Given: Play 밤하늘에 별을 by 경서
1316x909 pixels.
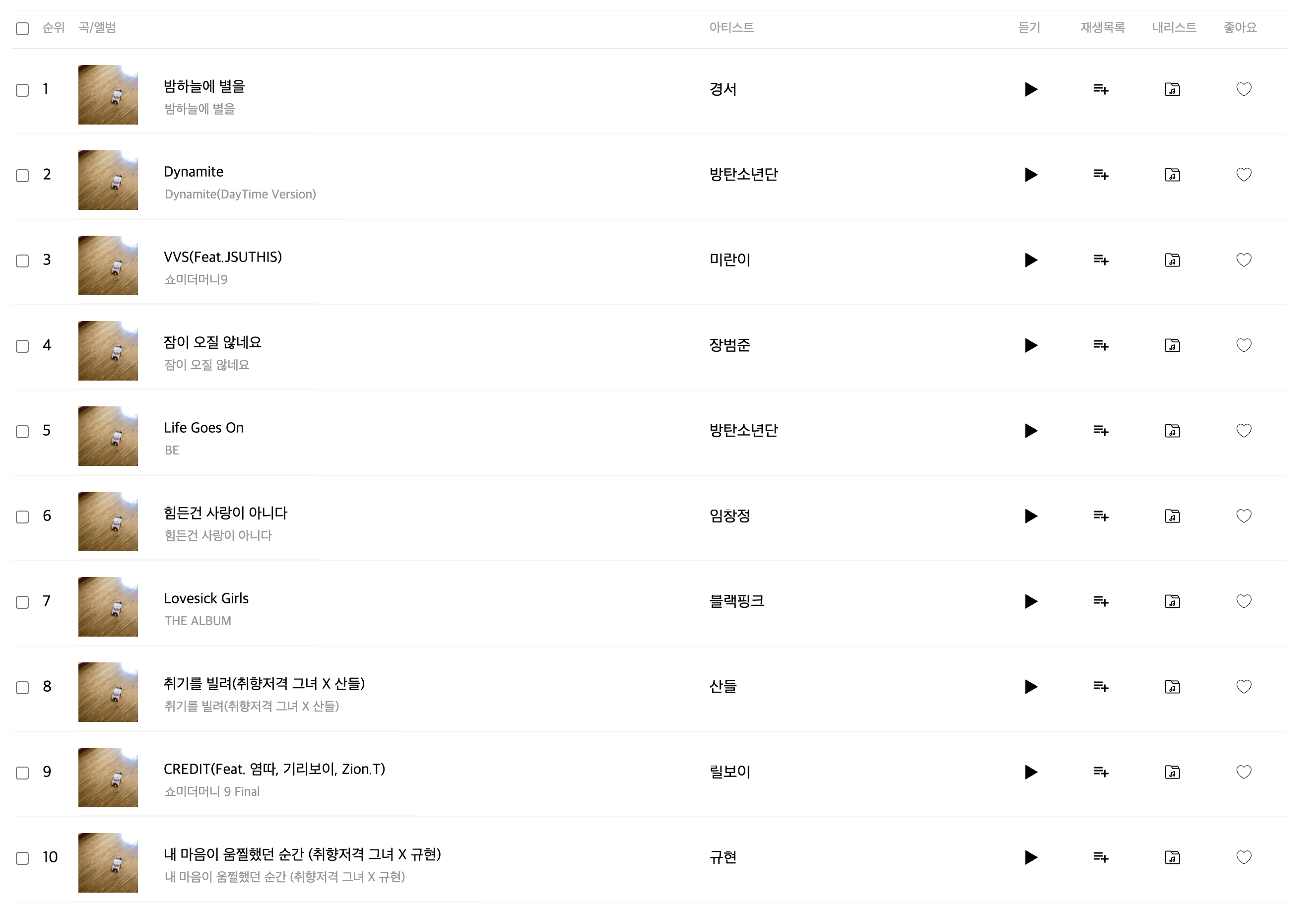Looking at the screenshot, I should point(1030,89).
